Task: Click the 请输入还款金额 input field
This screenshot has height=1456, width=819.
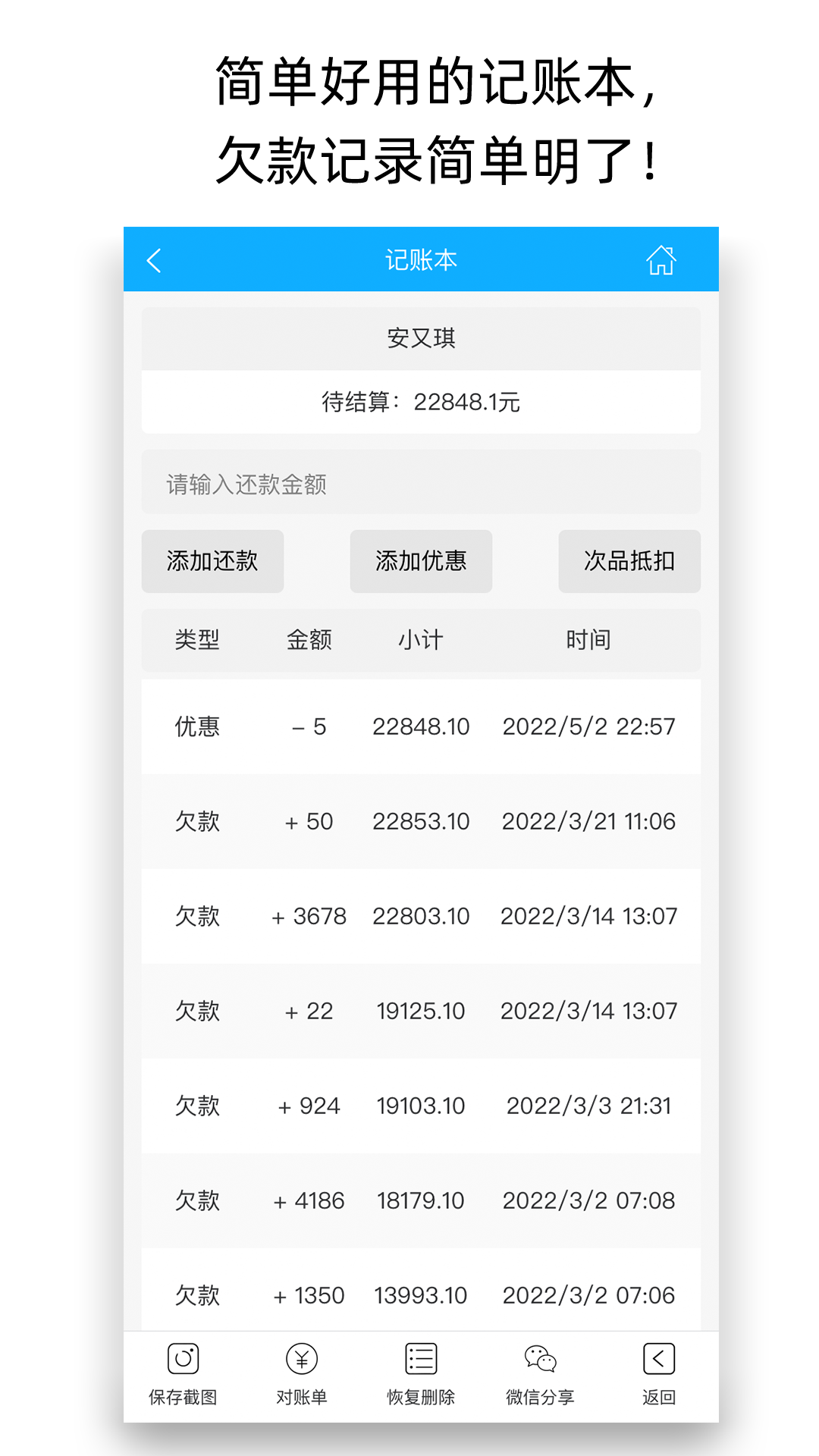Action: point(419,483)
